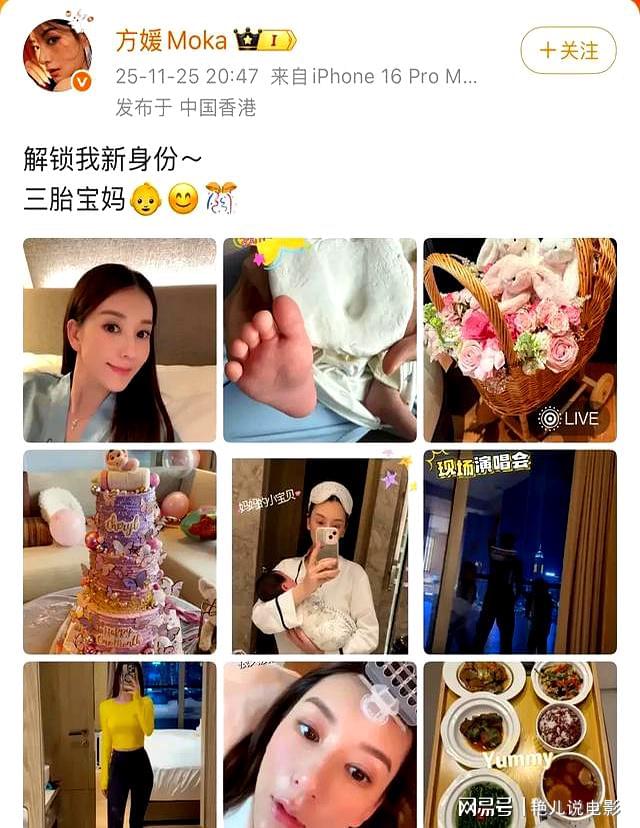This screenshot has width=640, height=828.
Task: View the baby foot photo
Action: tap(320, 340)
